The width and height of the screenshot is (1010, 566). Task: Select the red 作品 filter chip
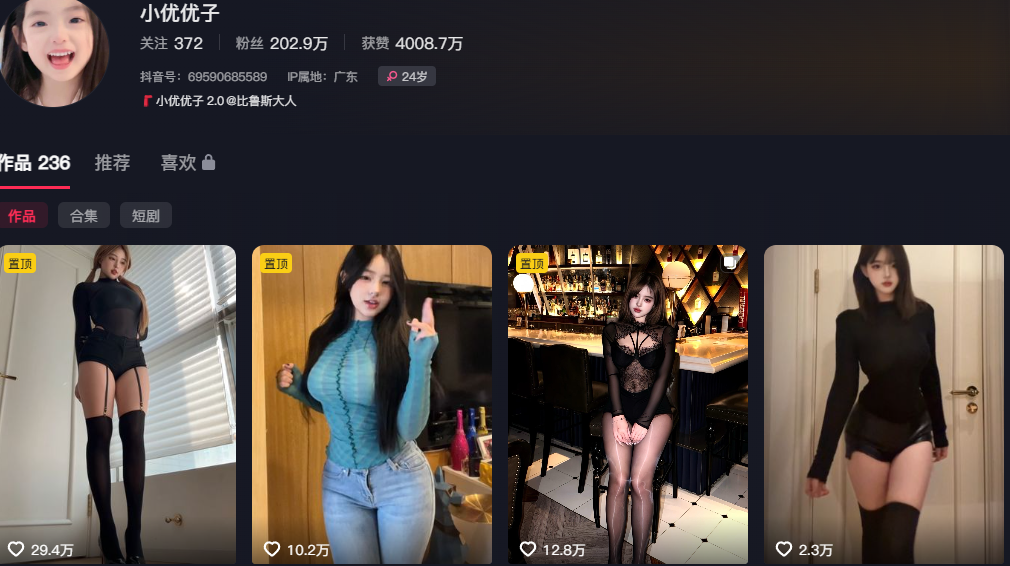(x=22, y=216)
